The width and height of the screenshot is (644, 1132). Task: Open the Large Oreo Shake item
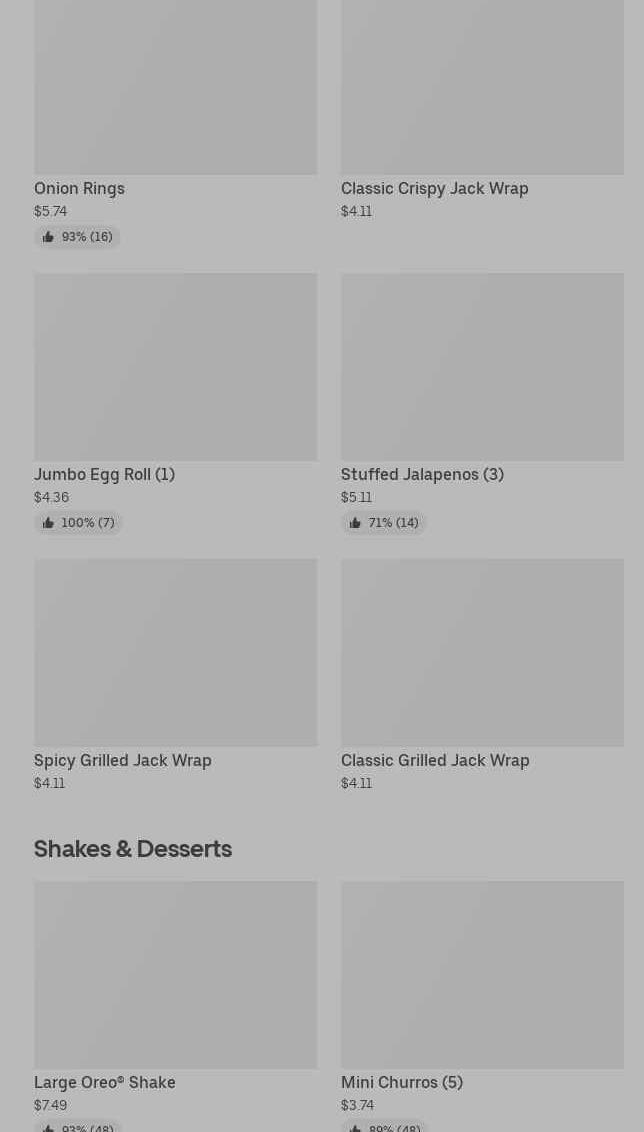[175, 1006]
